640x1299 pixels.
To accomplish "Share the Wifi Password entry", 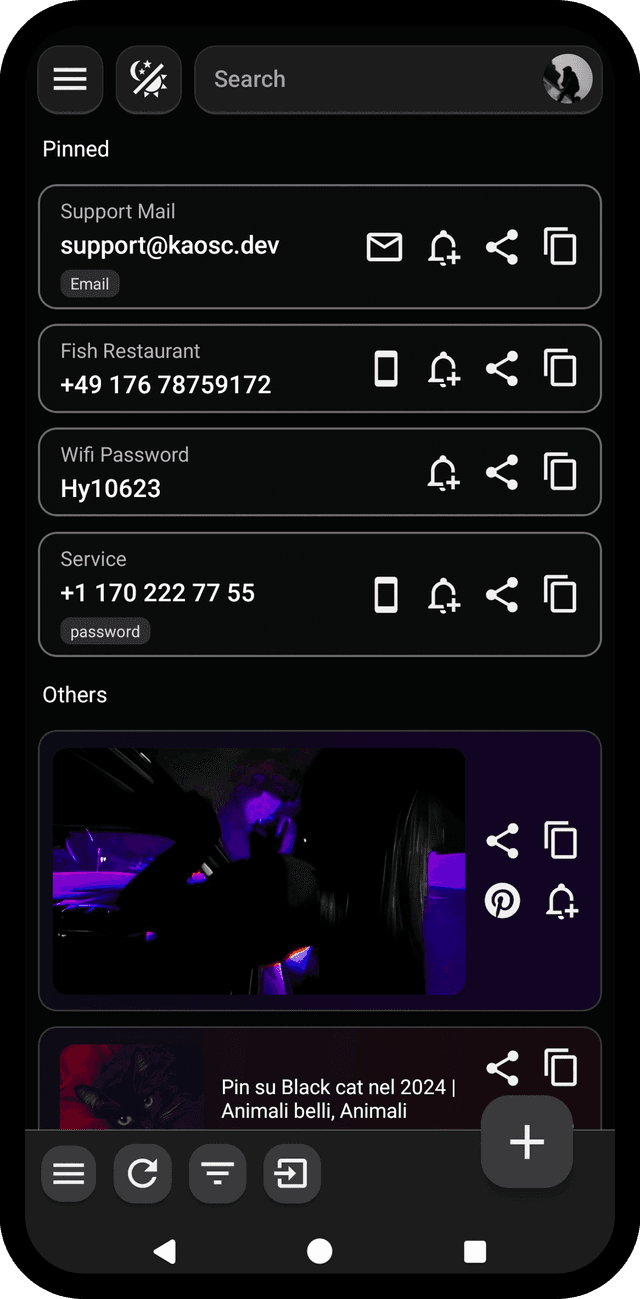I will [x=502, y=472].
